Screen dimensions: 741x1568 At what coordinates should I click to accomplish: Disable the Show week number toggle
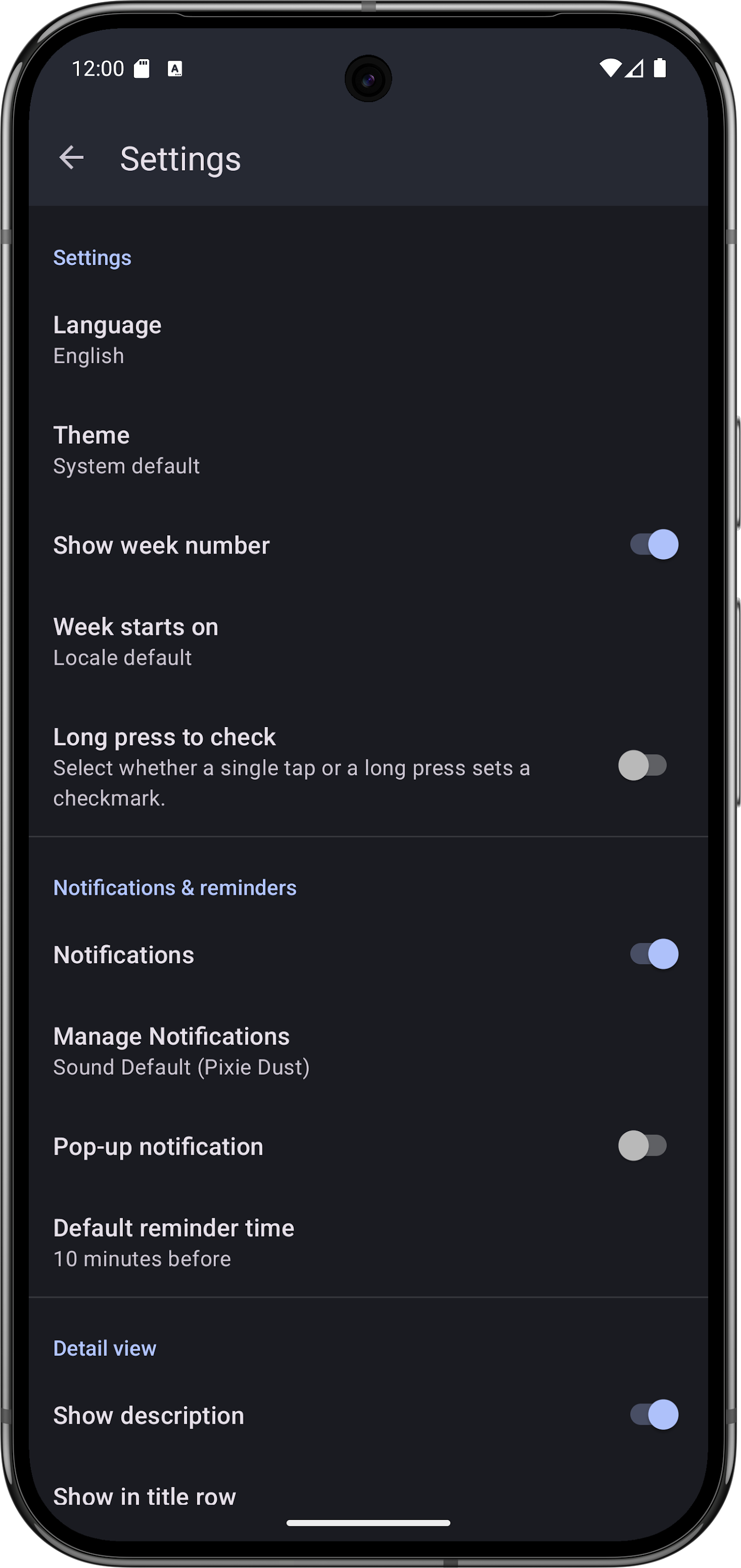pyautogui.click(x=653, y=544)
